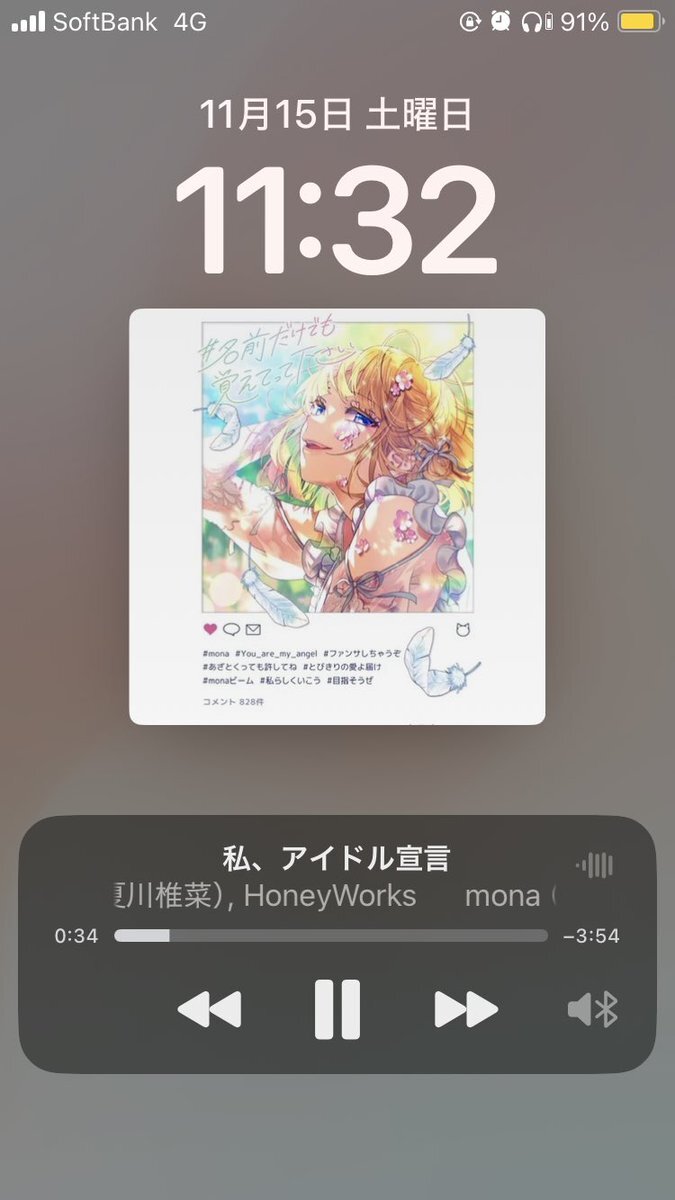
Task: Open the album artwork for the playing song
Action: [x=337, y=516]
